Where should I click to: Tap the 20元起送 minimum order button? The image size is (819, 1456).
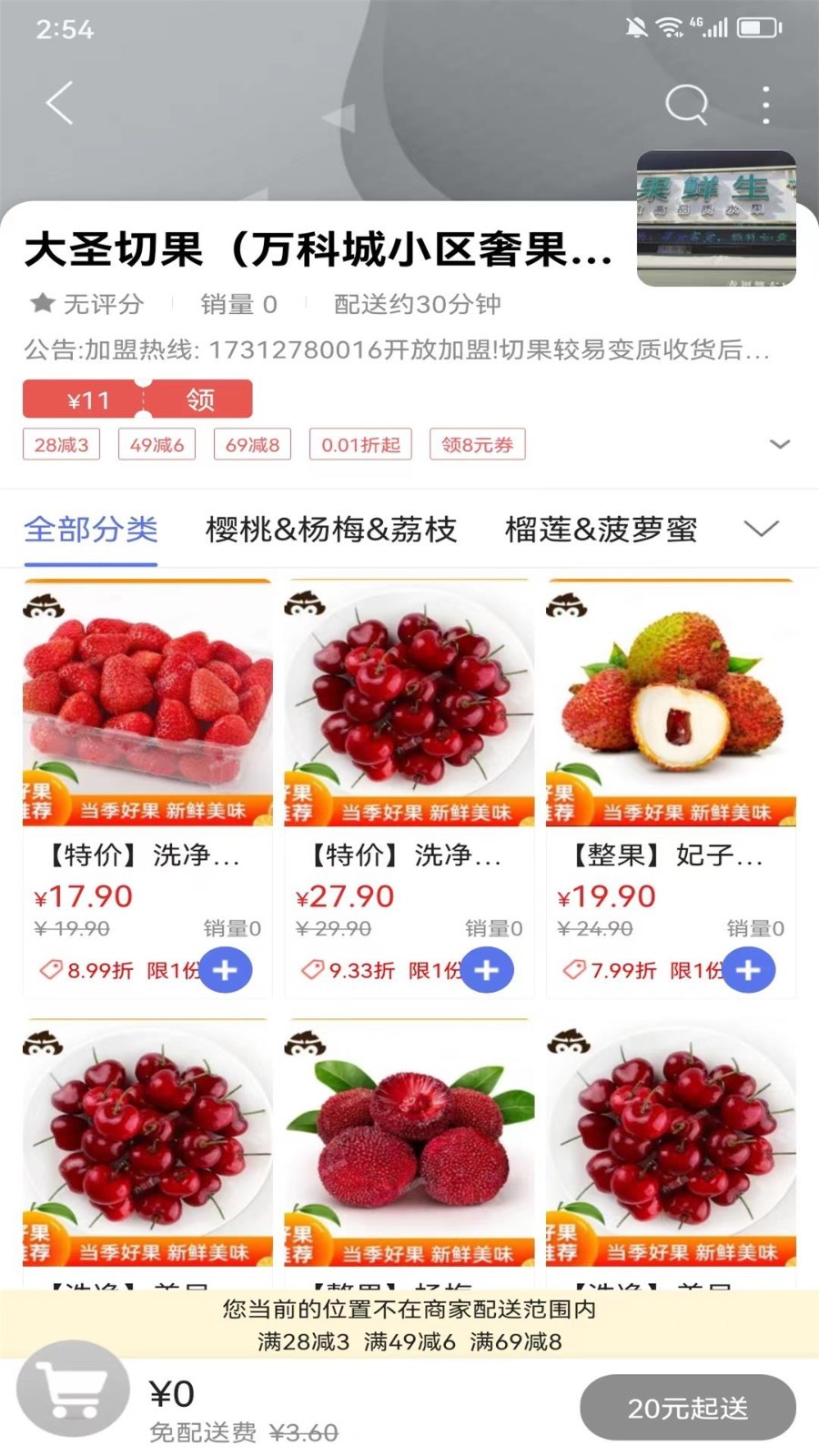[x=688, y=1406]
